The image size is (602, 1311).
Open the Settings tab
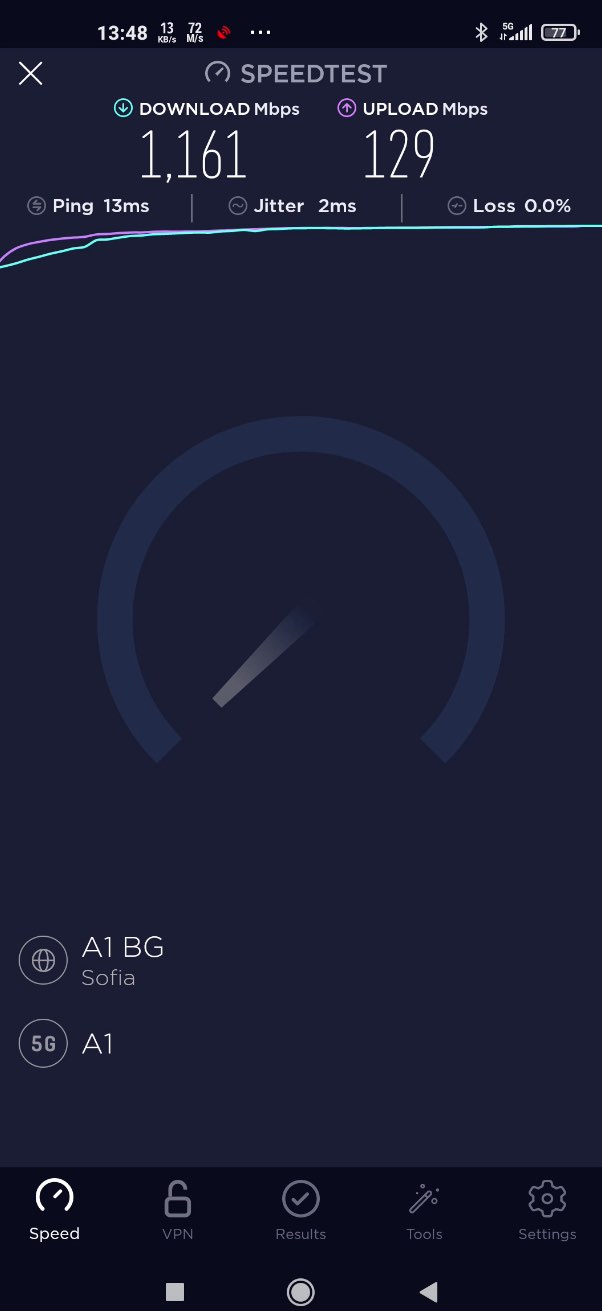547,1209
